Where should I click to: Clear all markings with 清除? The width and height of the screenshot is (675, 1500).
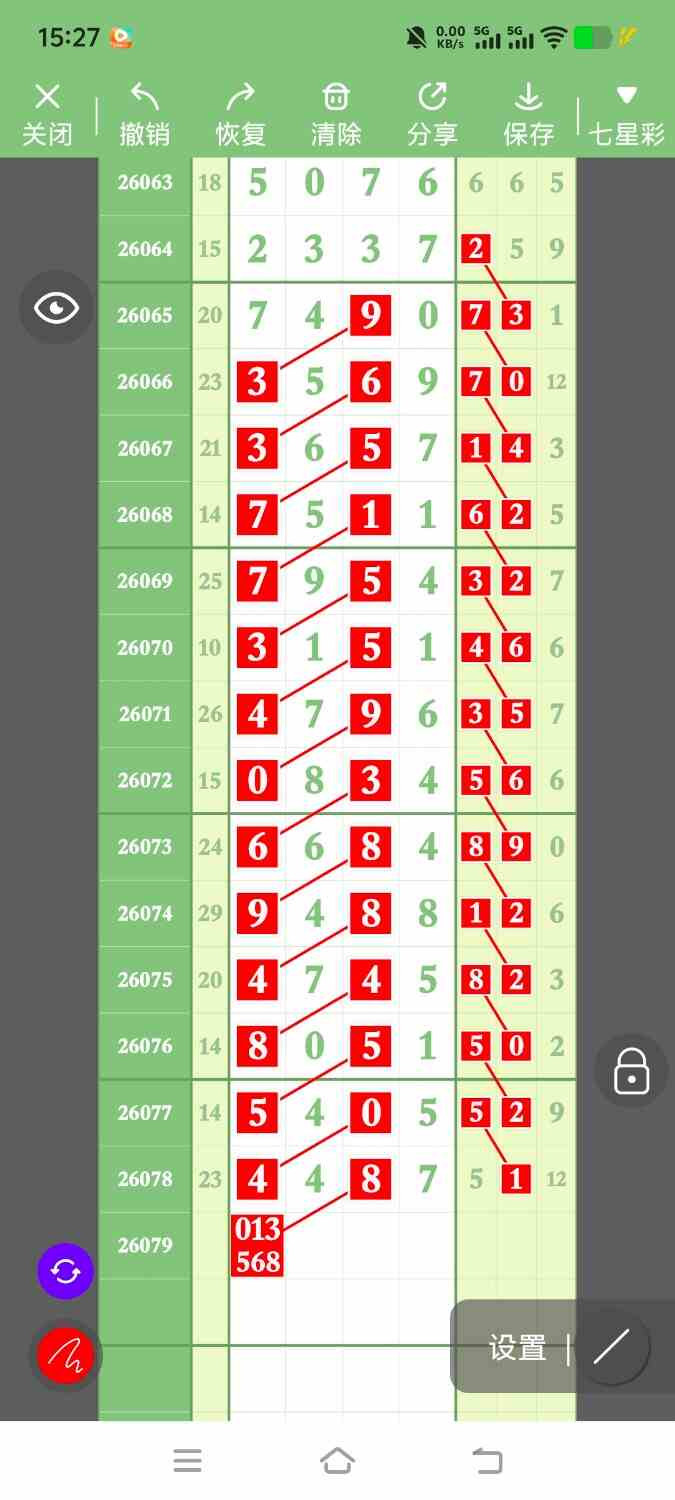coord(336,115)
